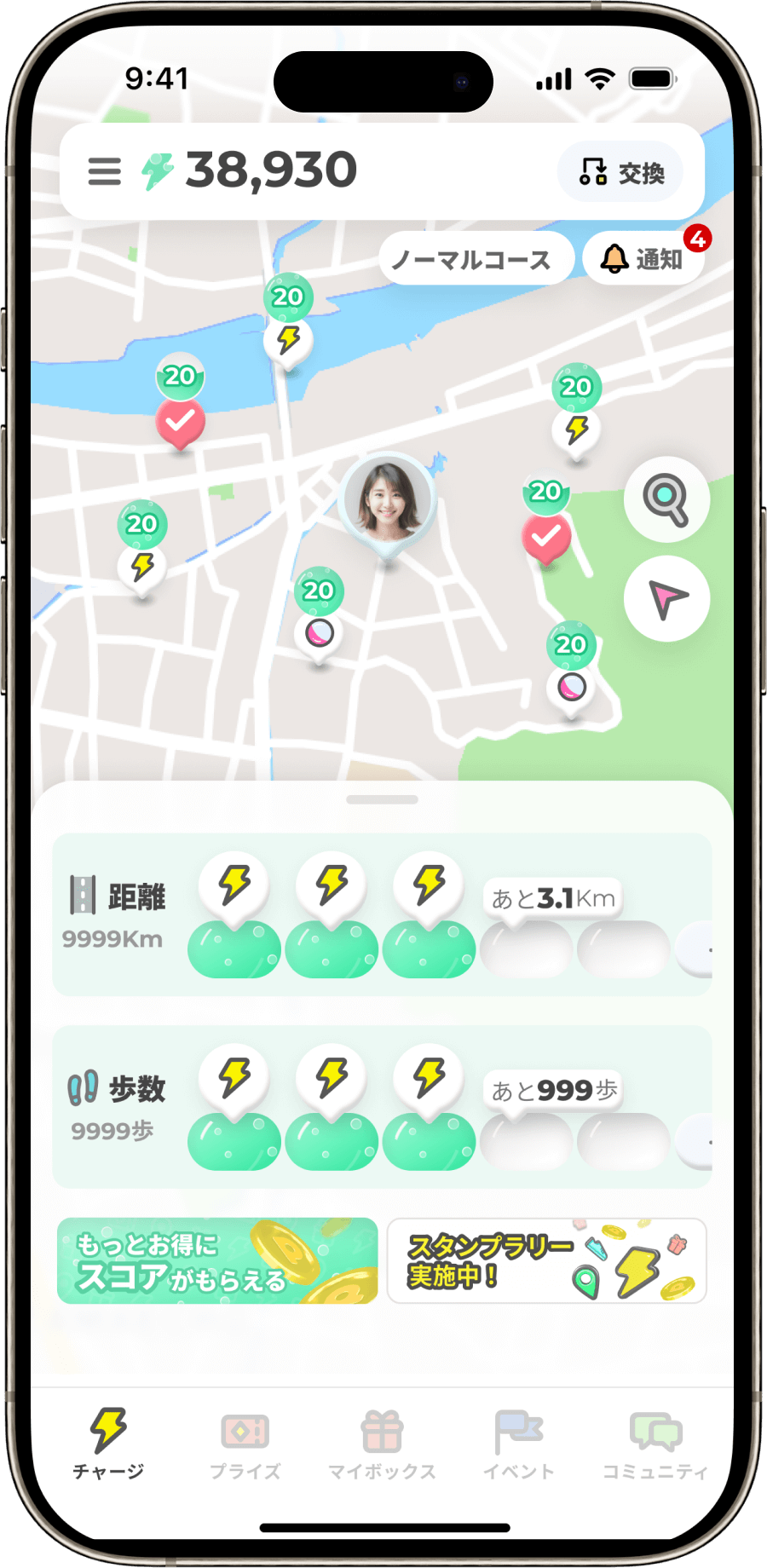This screenshot has height=1568, width=767.
Task: Open もっとお得にスコアがもらえる banner
Action: point(217,1260)
